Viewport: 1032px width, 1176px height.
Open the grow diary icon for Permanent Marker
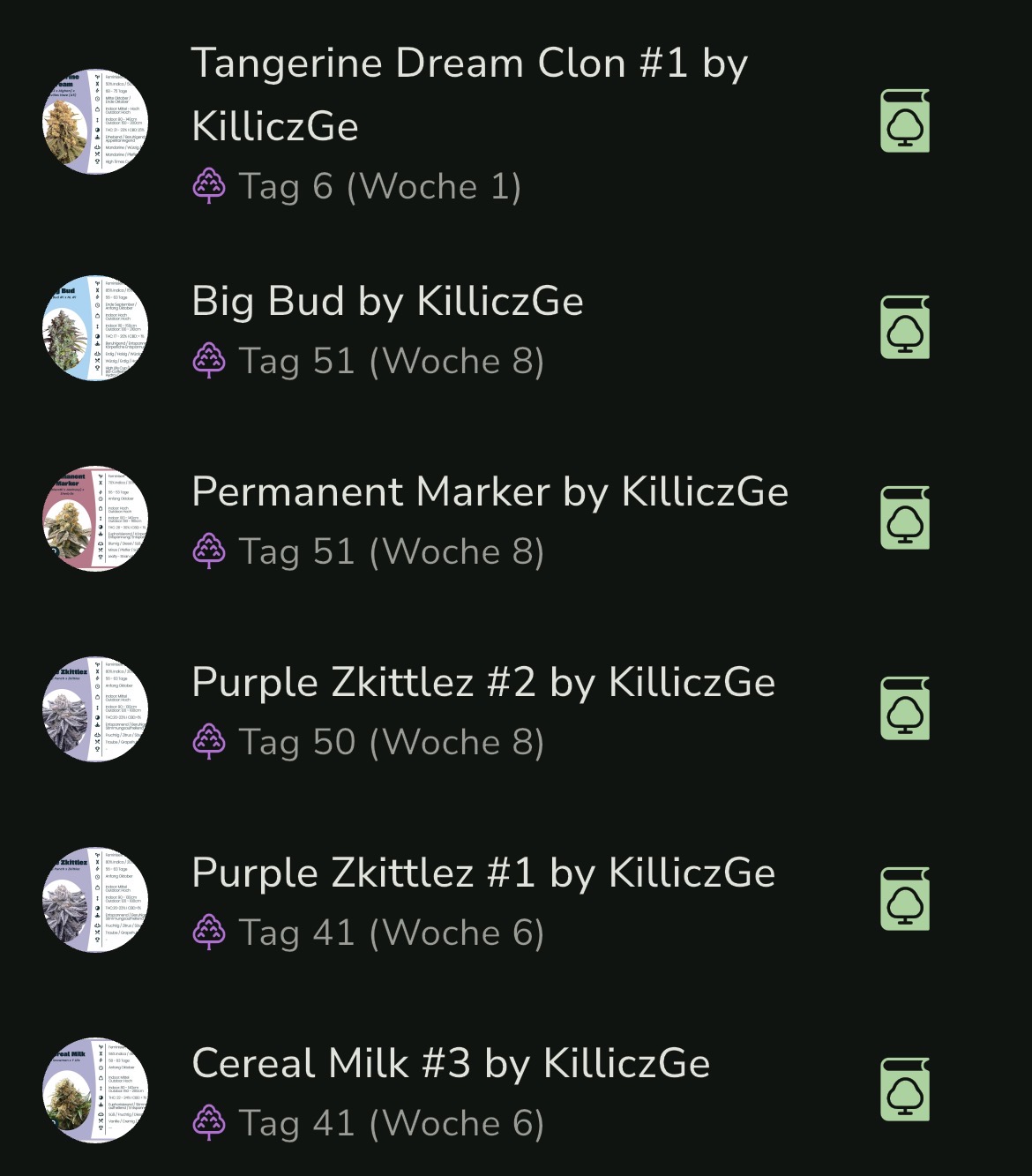point(905,518)
